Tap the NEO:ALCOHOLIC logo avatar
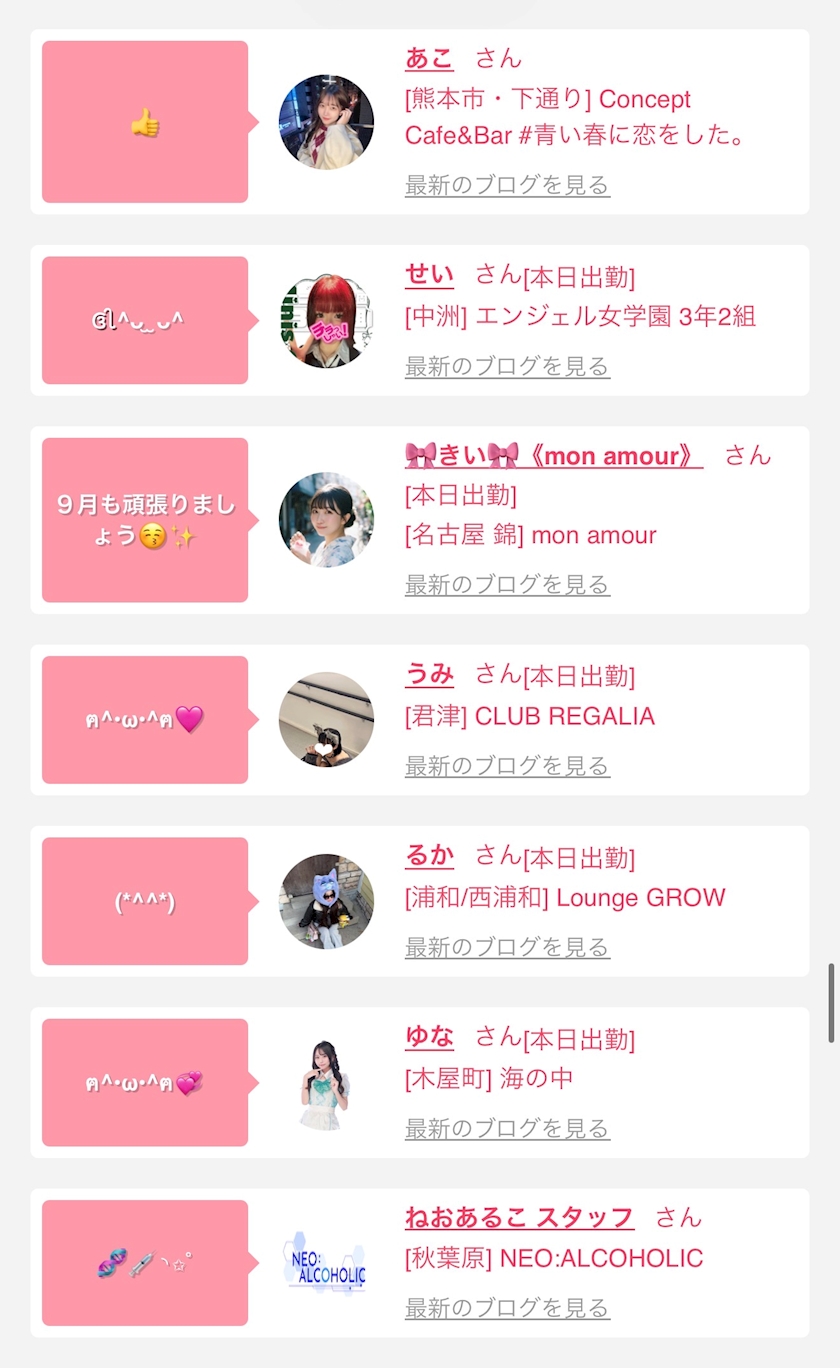 326,1264
